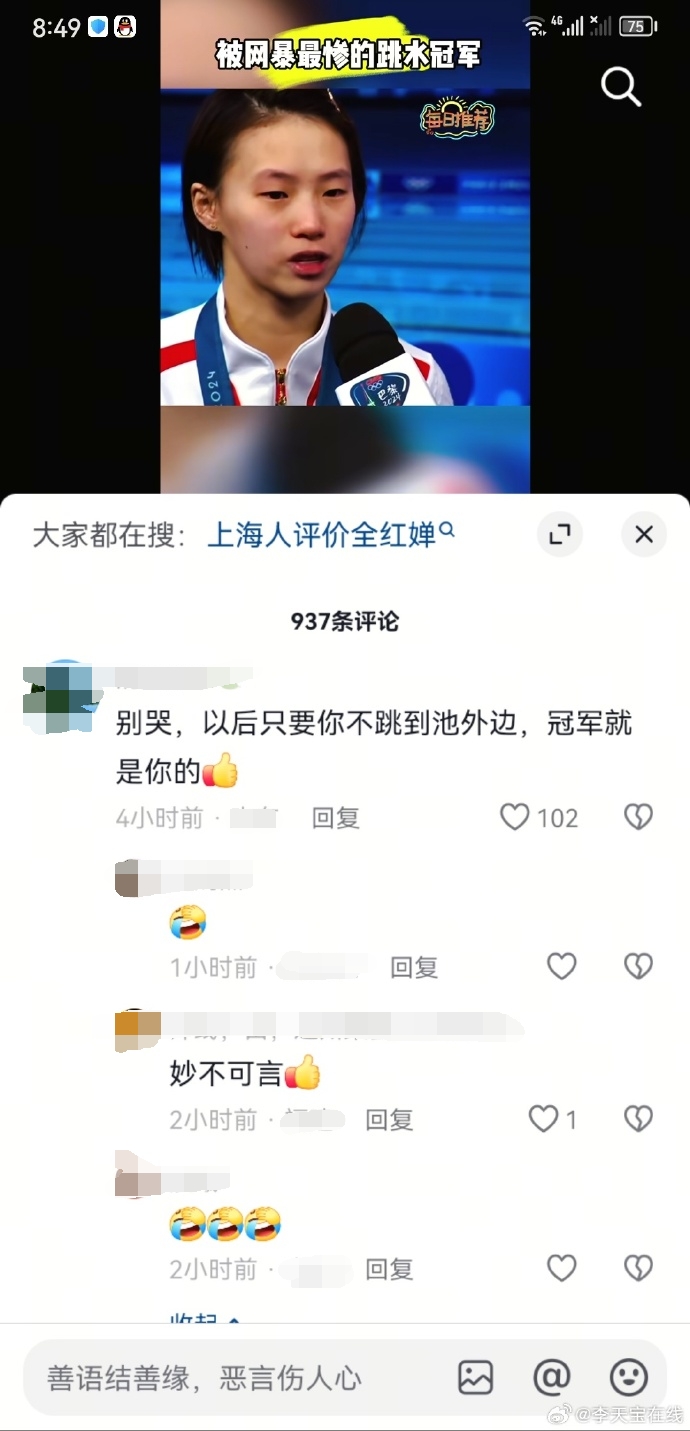
Task: Attach an image to the comment
Action: click(475, 1378)
